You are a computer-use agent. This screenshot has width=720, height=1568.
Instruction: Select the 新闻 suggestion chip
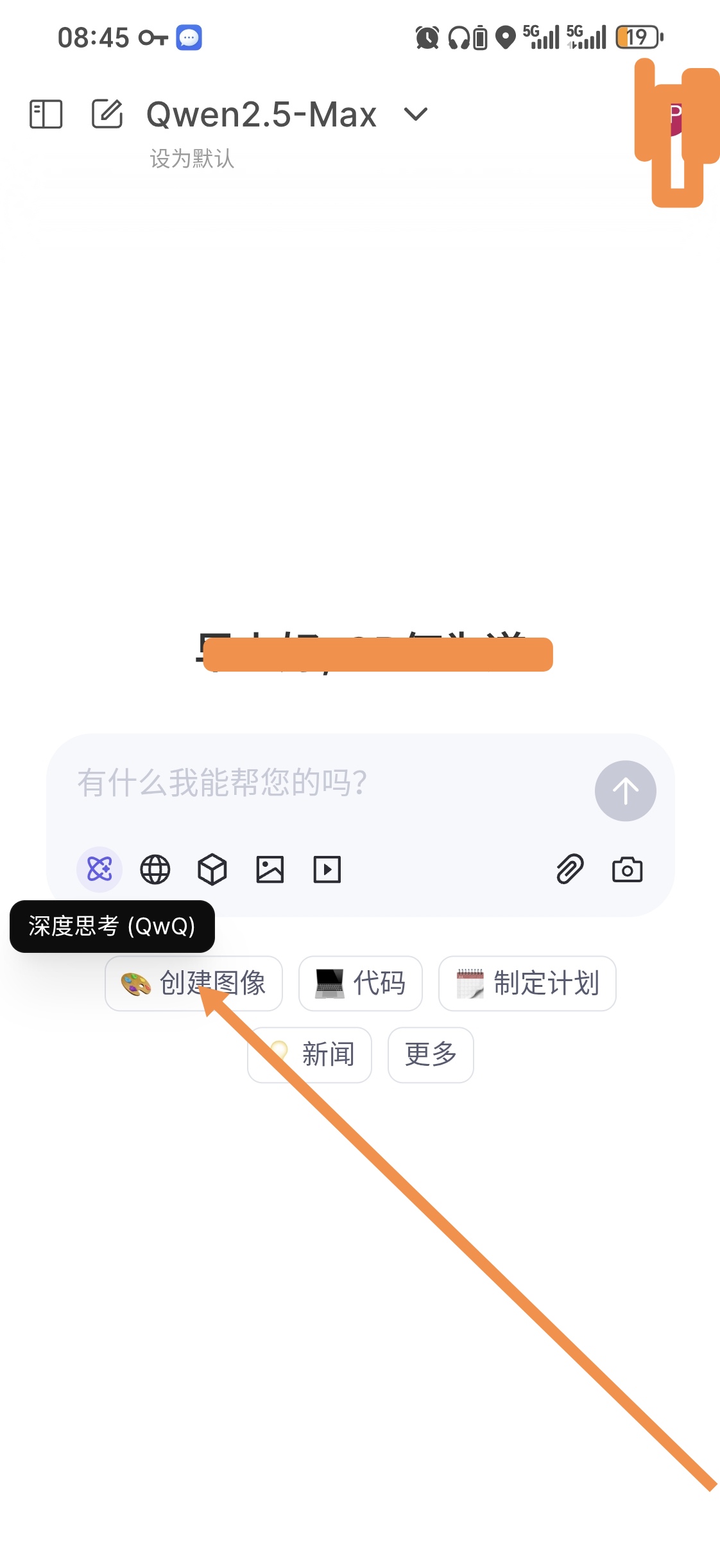coord(309,1055)
